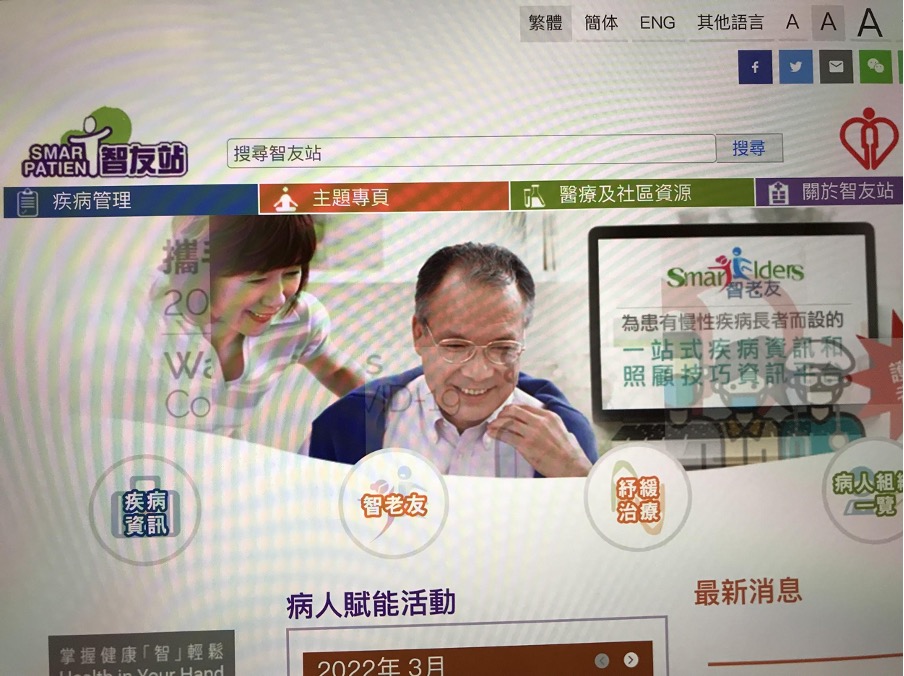
Task: Share page on WeChat
Action: tap(876, 67)
